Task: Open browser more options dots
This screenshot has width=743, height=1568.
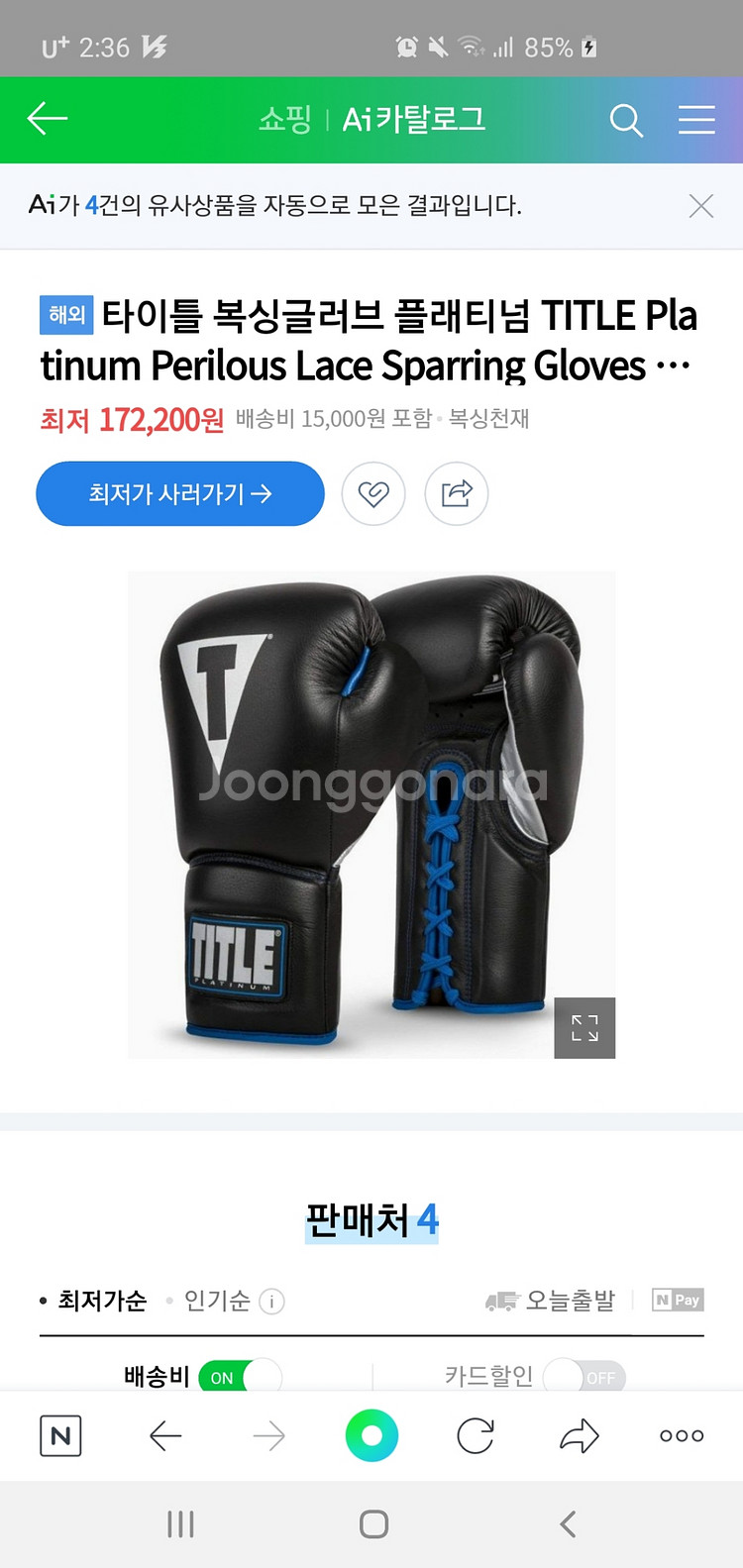Action: tap(682, 1435)
